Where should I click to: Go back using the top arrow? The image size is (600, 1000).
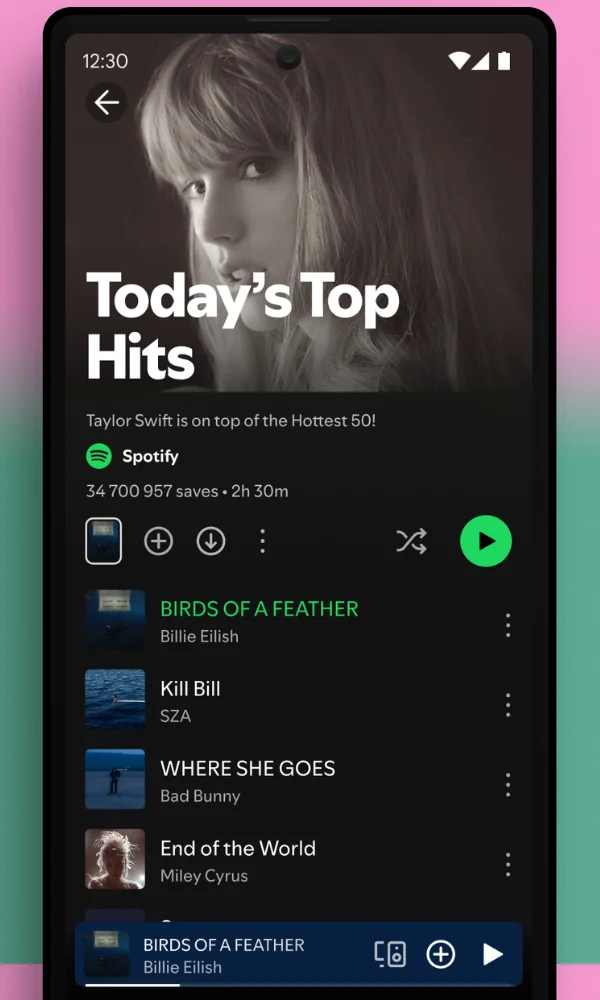click(x=106, y=102)
